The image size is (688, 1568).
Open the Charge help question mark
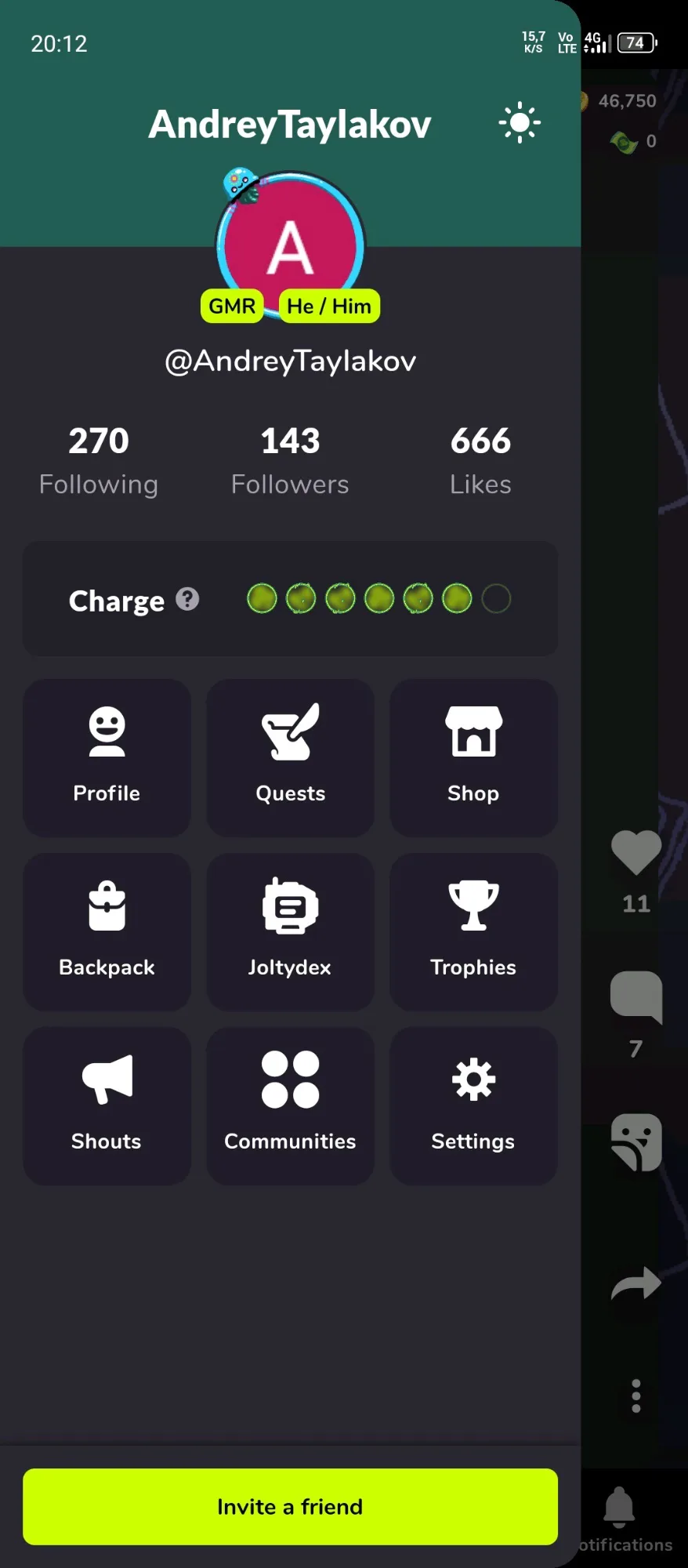[x=187, y=600]
